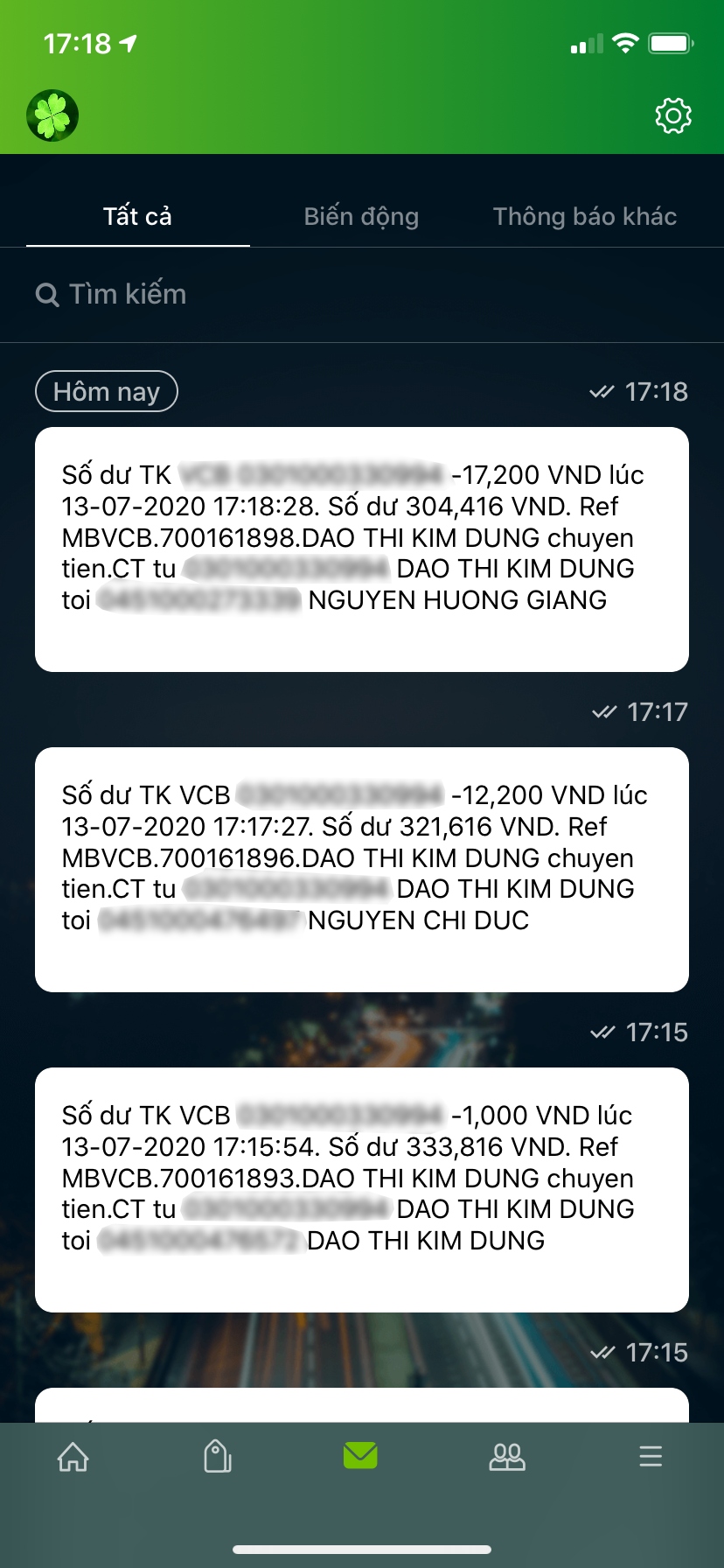
Task: Click the green clover app logo
Action: click(x=52, y=114)
